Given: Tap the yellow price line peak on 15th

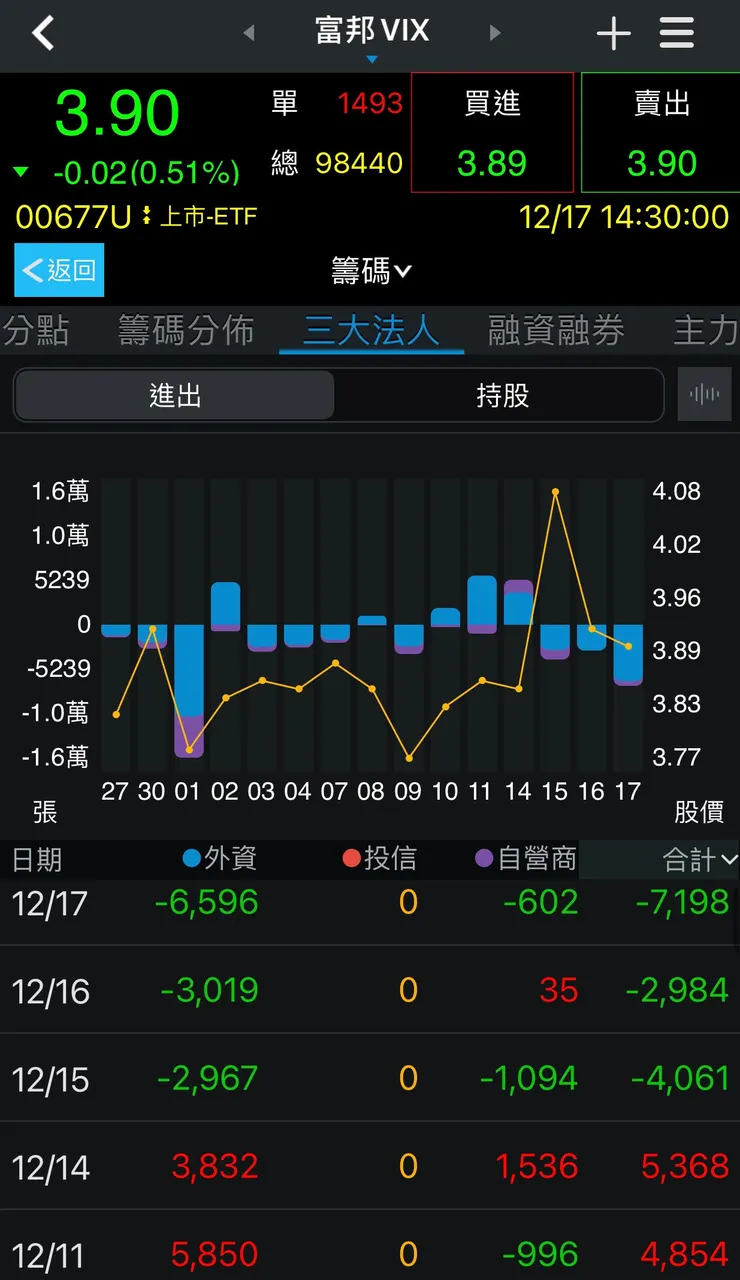Looking at the screenshot, I should [555, 492].
